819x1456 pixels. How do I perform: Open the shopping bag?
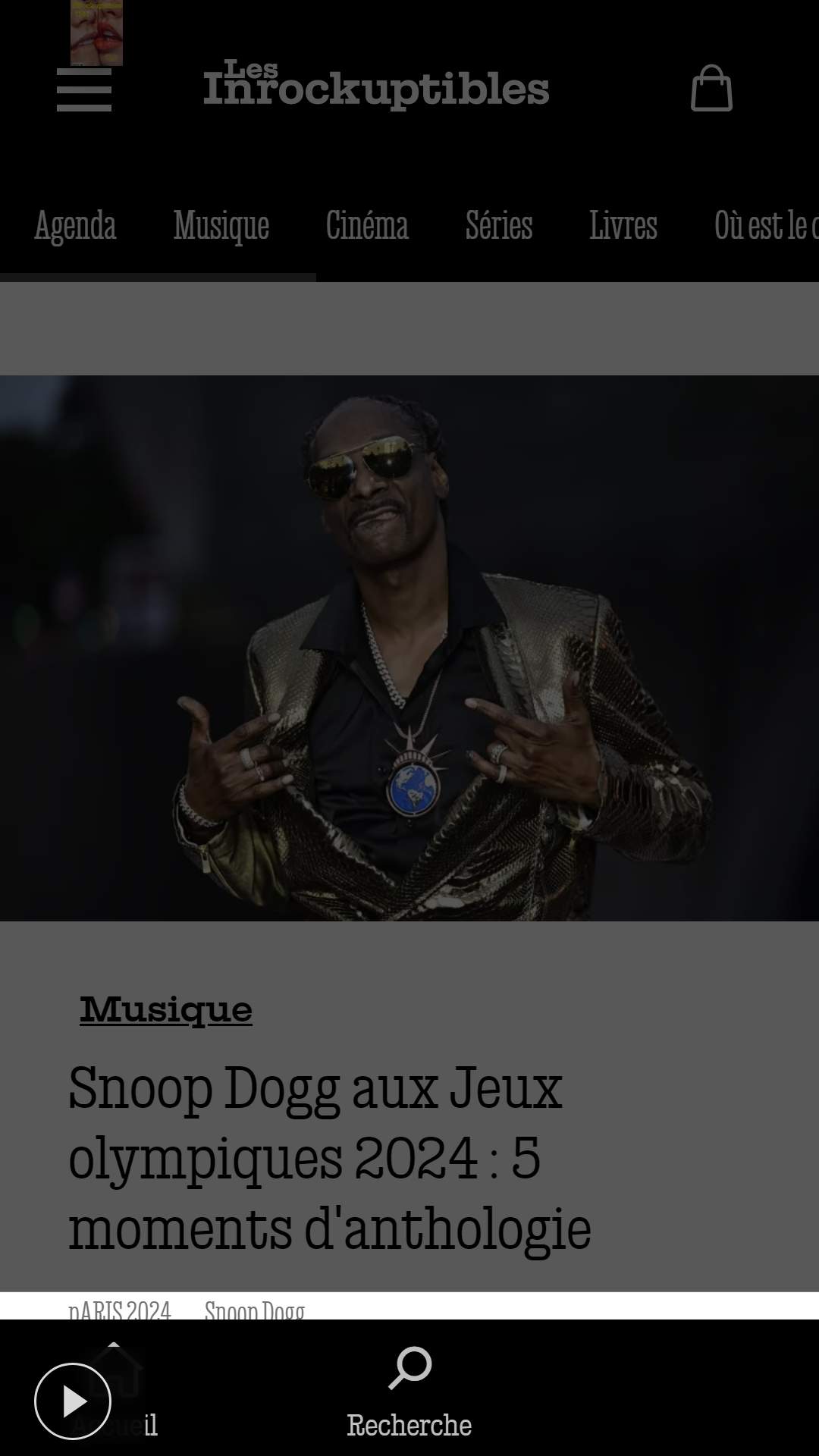[711, 89]
